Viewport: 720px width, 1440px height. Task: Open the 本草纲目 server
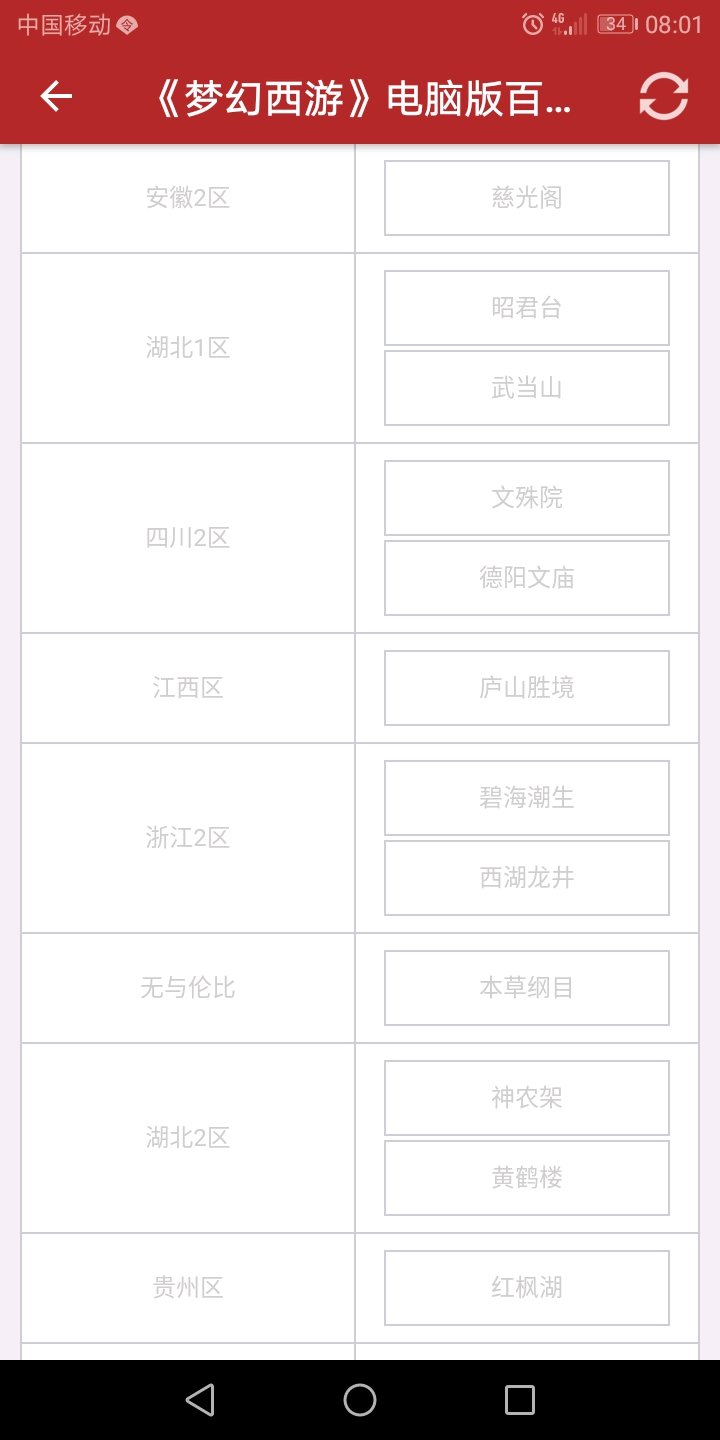pos(527,988)
